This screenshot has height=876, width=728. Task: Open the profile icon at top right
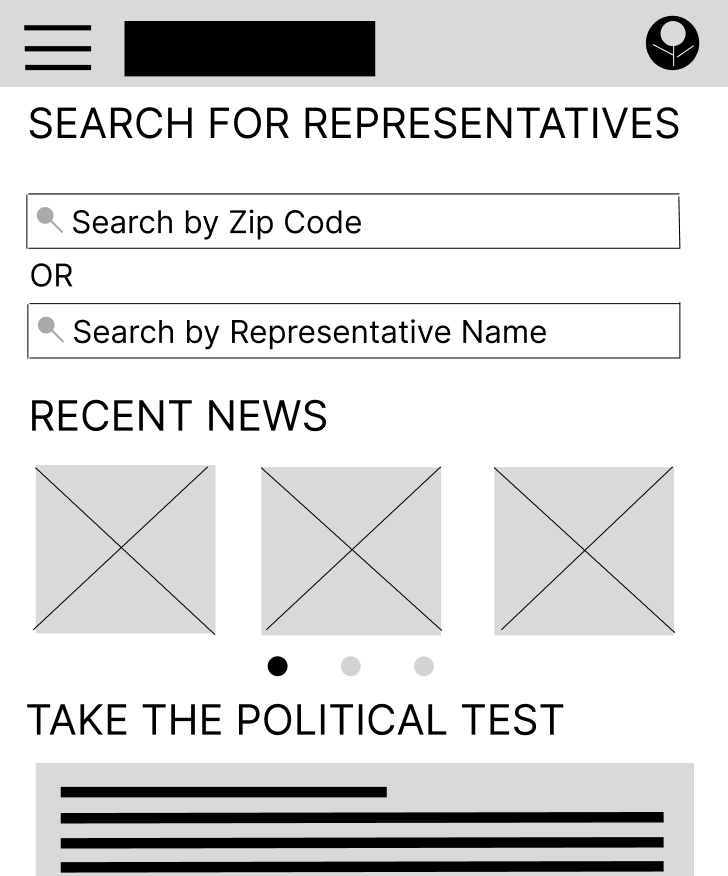(x=672, y=44)
